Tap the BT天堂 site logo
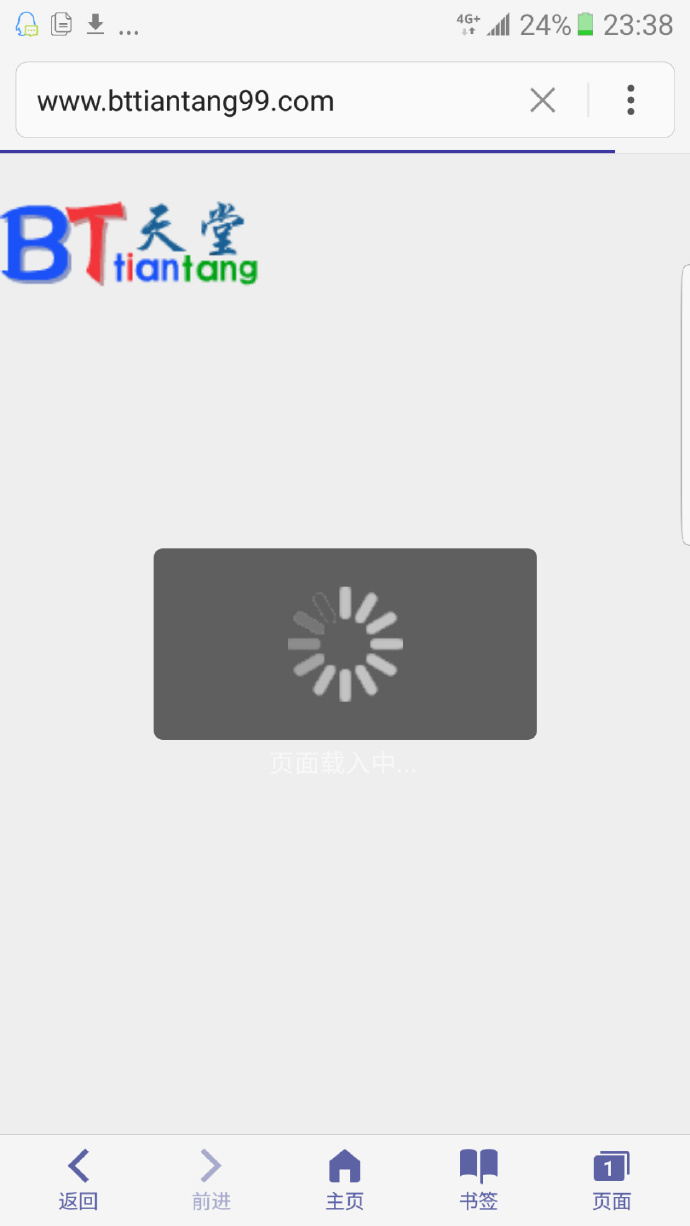The image size is (690, 1226). pos(130,244)
